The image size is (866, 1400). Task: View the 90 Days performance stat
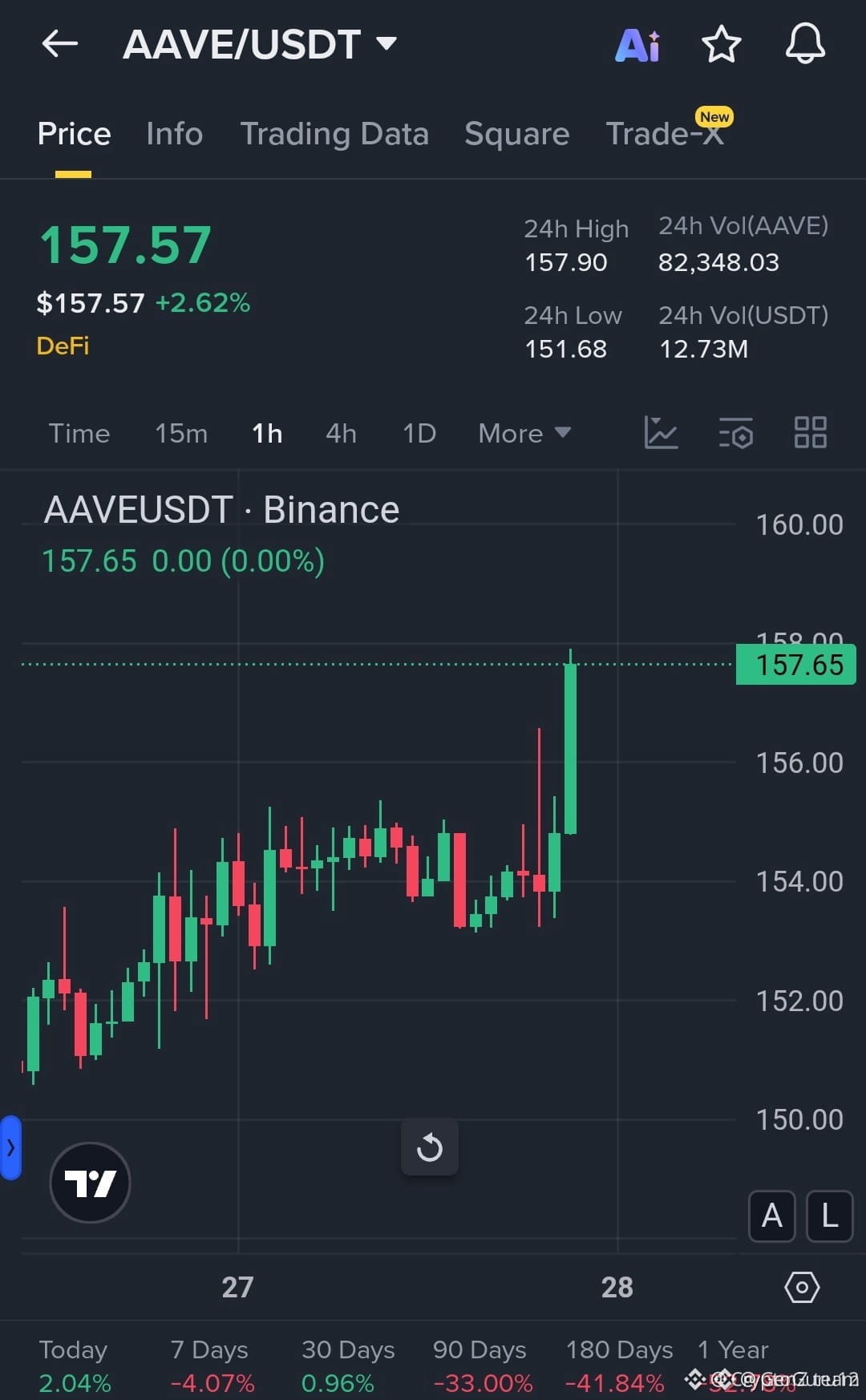tap(479, 1363)
